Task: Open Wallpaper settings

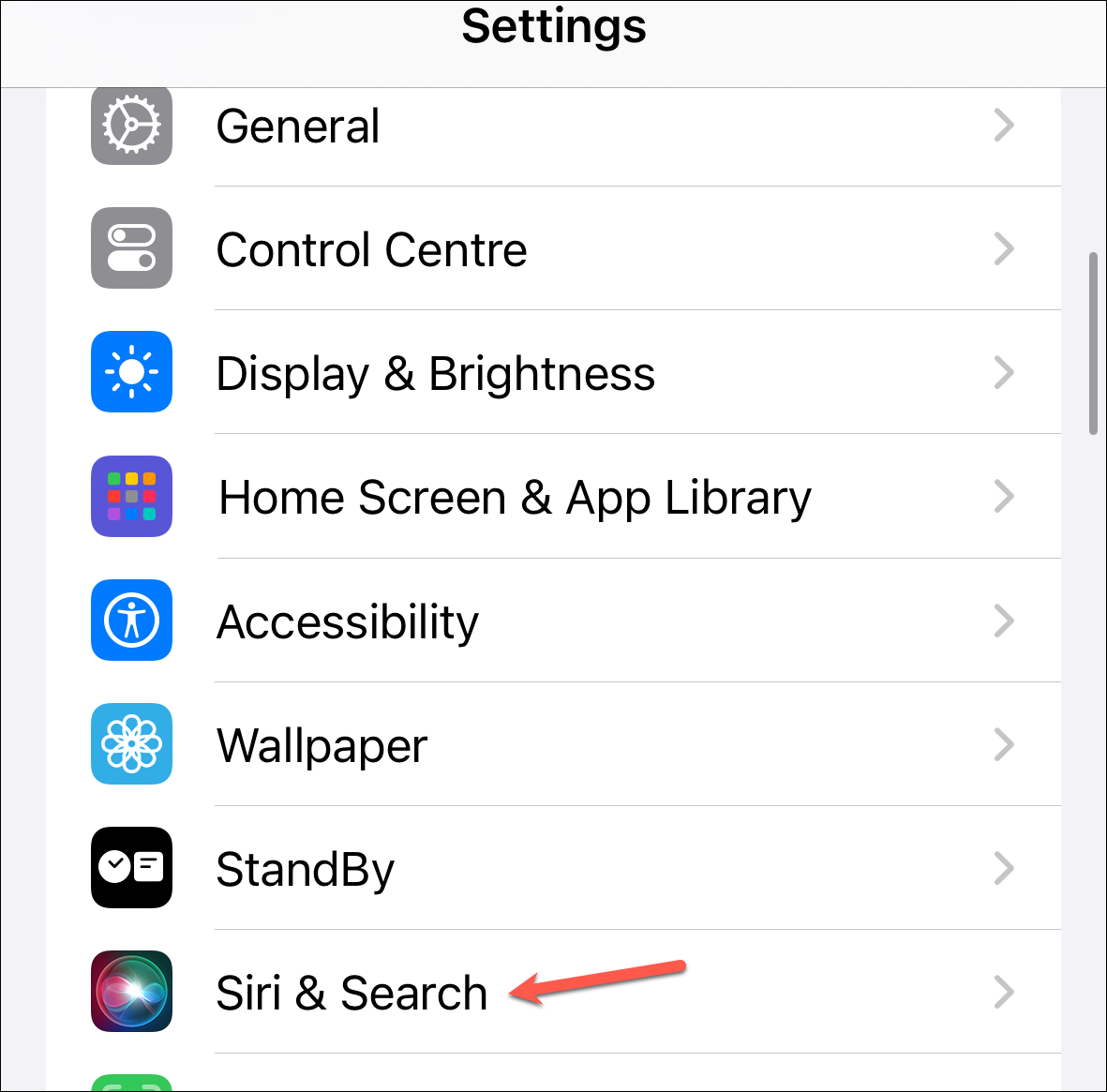Action: tap(553, 744)
